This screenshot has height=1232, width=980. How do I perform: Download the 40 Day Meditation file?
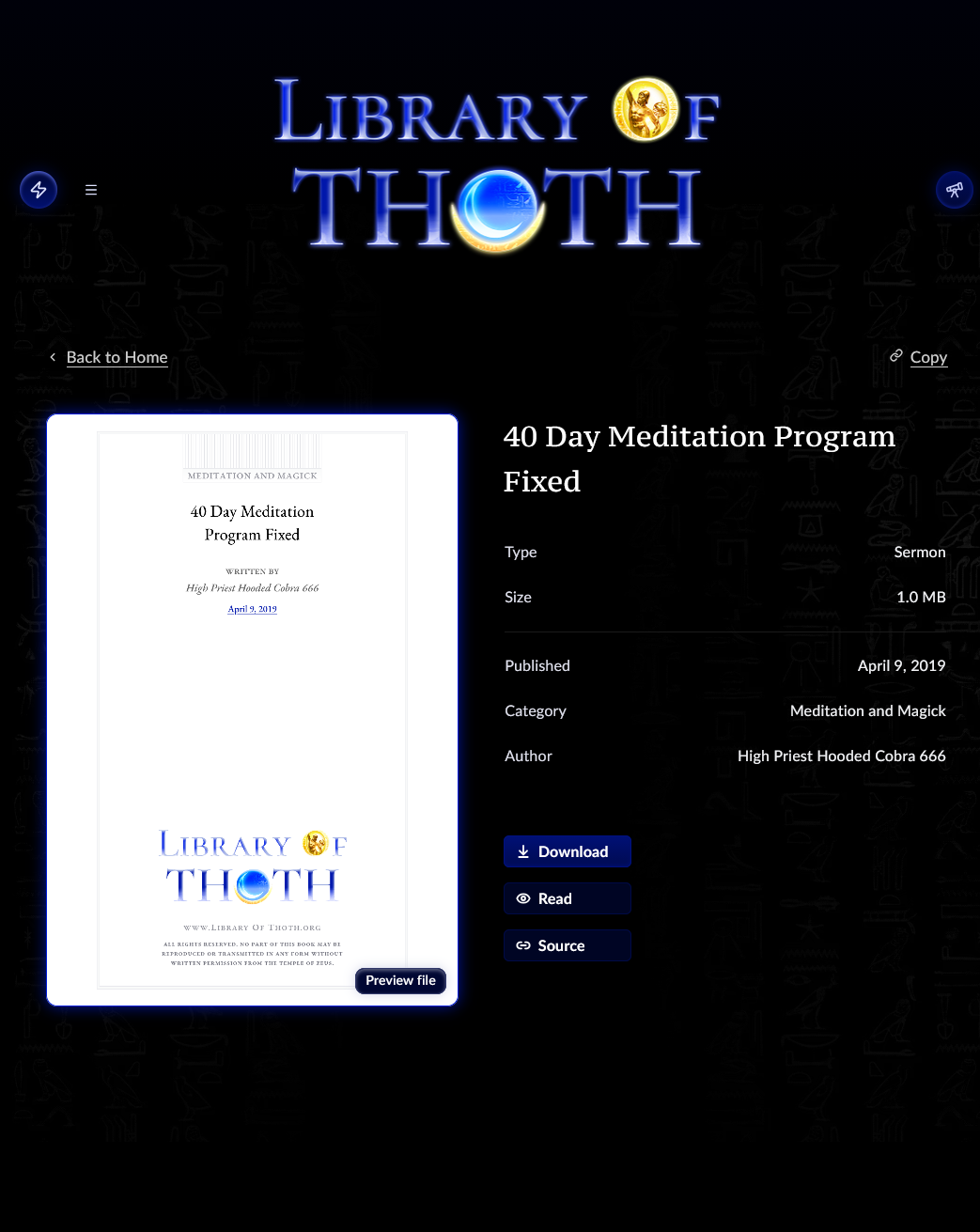(567, 851)
